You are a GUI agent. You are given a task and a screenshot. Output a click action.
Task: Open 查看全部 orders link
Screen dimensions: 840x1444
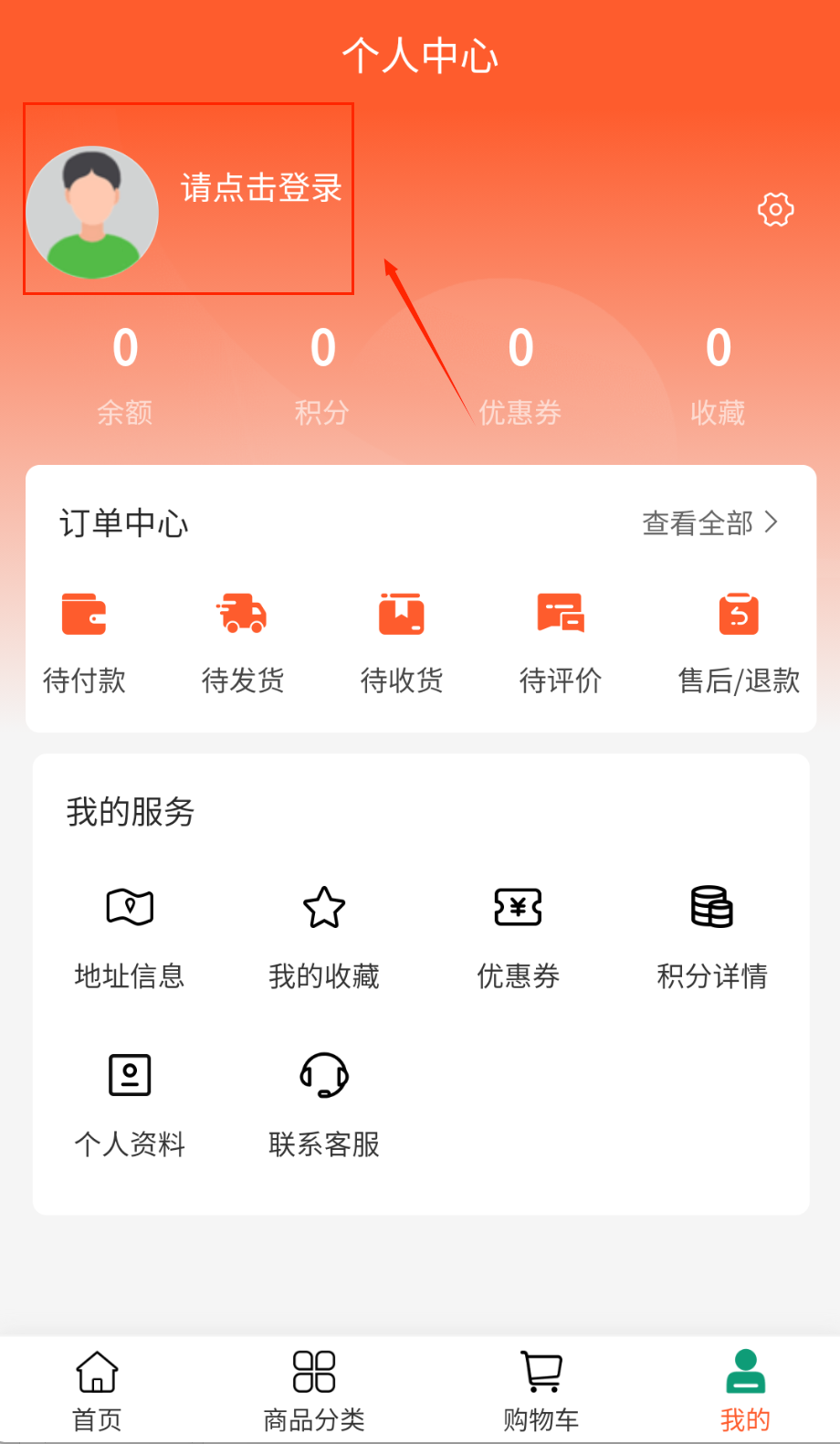pyautogui.click(x=709, y=523)
